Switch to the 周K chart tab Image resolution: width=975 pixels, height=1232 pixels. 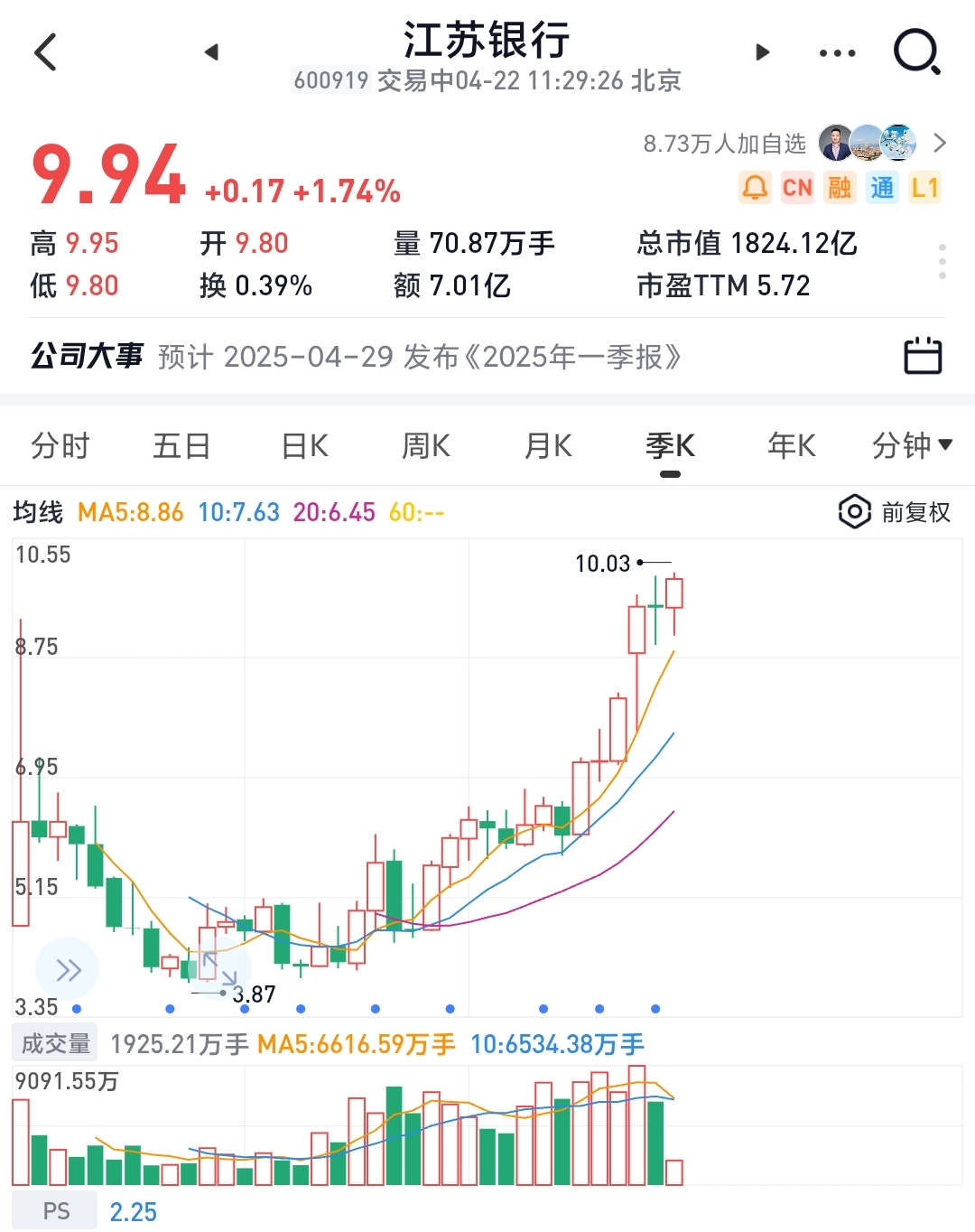click(425, 446)
